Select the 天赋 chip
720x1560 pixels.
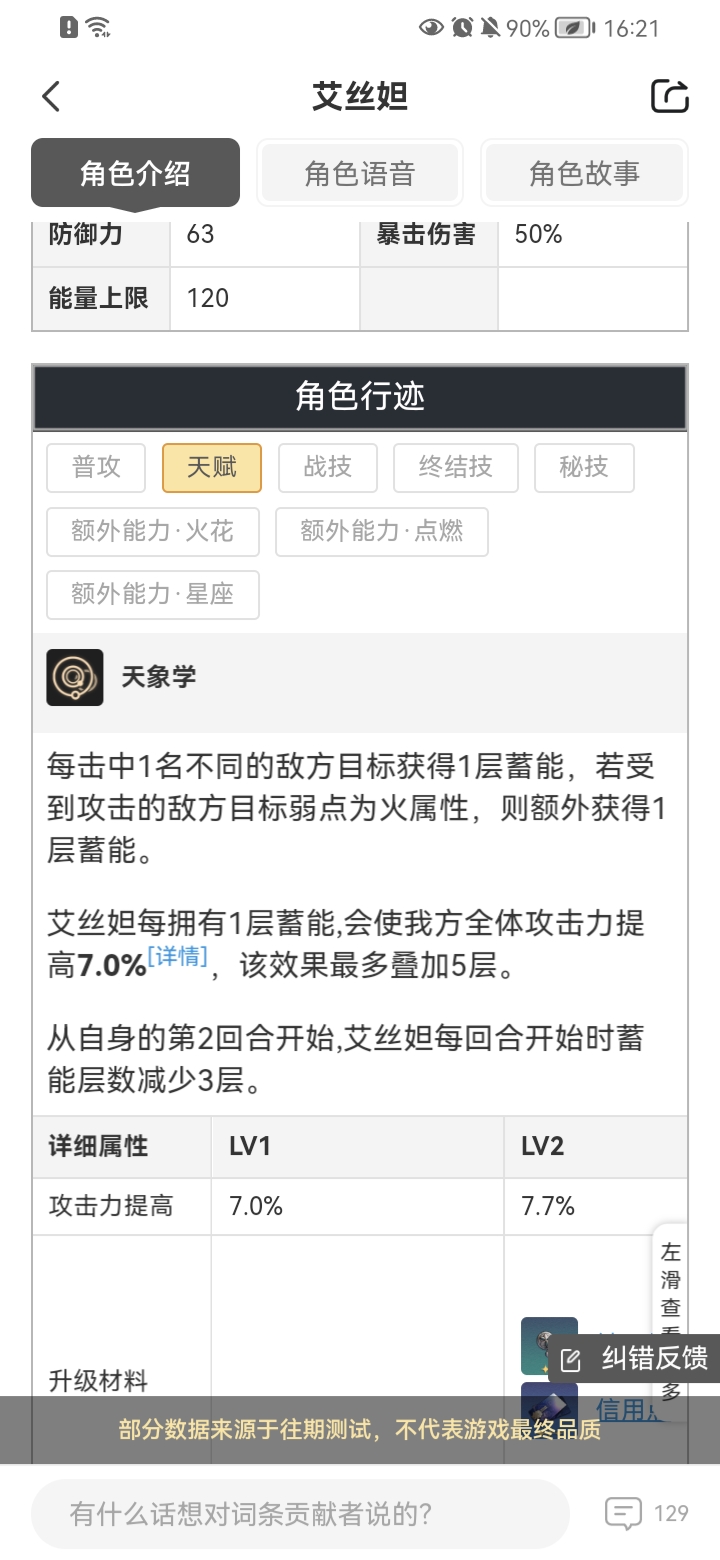pyautogui.click(x=212, y=468)
